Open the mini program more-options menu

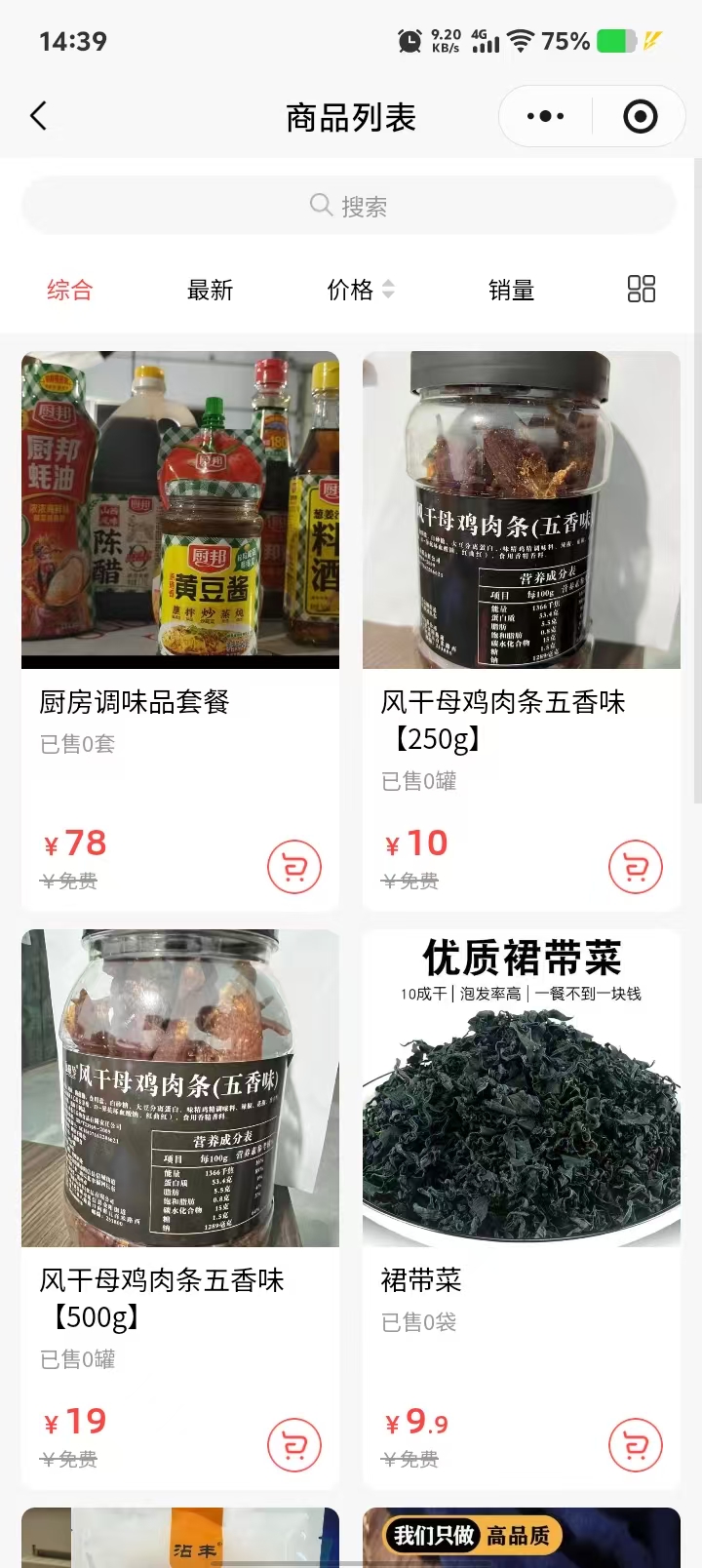(x=545, y=117)
